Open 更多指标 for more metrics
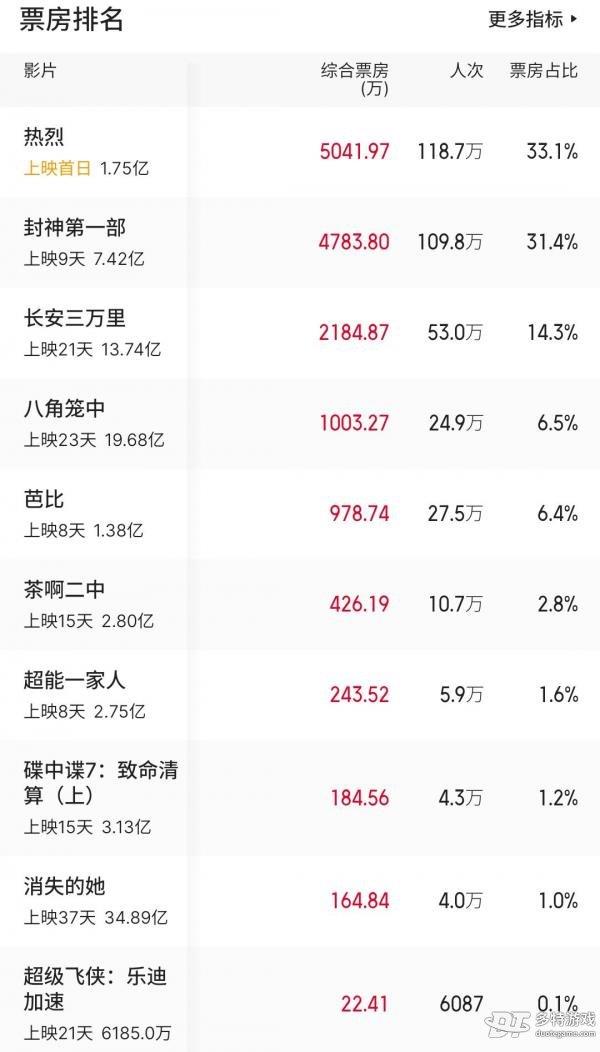 click(532, 19)
